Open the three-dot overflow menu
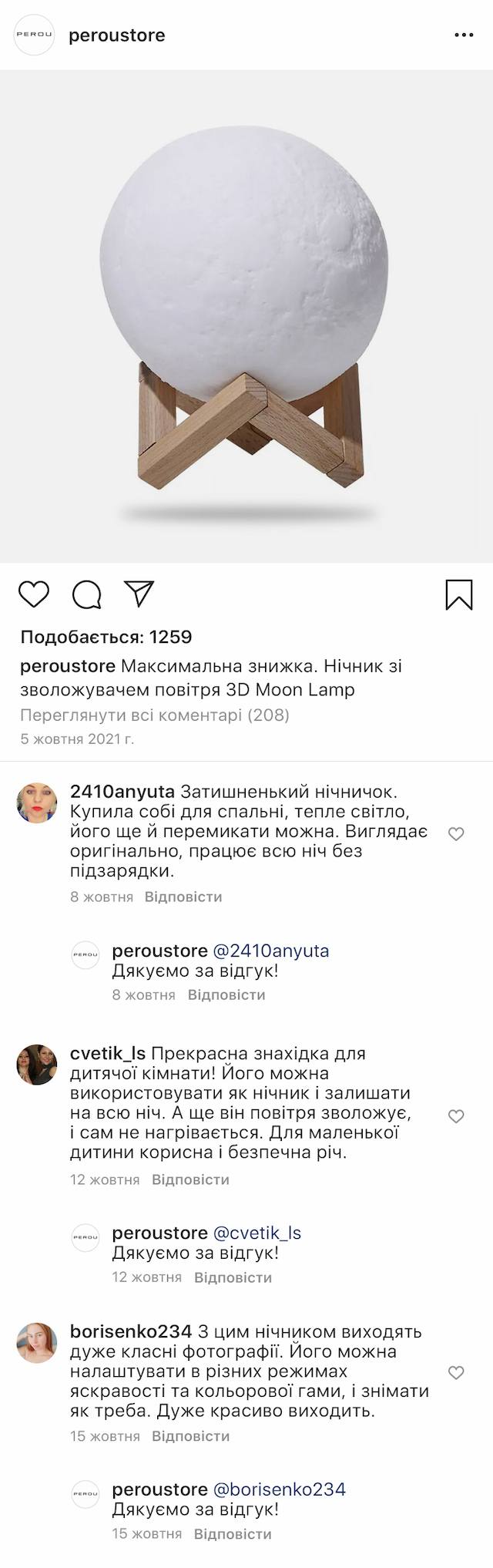Image resolution: width=493 pixels, height=1568 pixels. click(x=464, y=35)
